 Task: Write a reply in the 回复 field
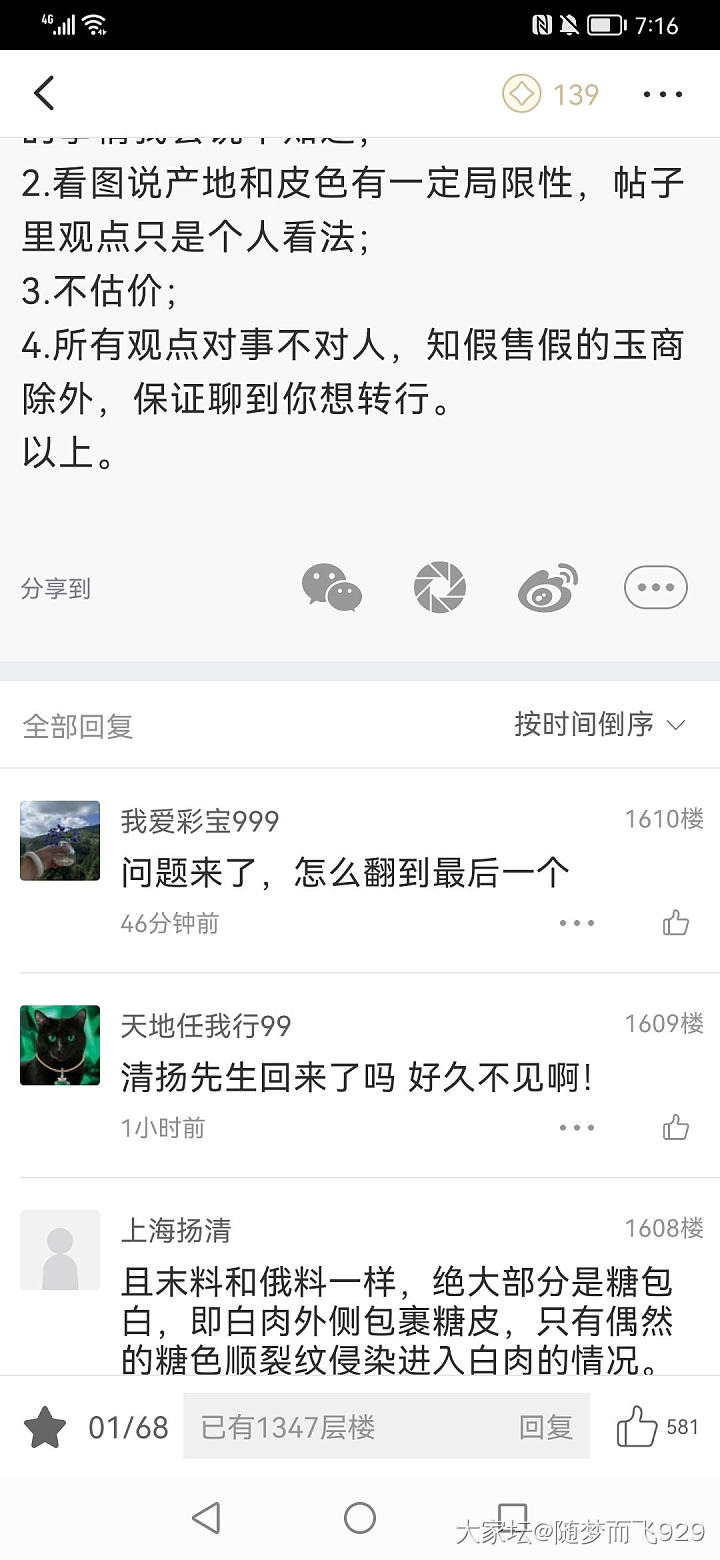386,1427
